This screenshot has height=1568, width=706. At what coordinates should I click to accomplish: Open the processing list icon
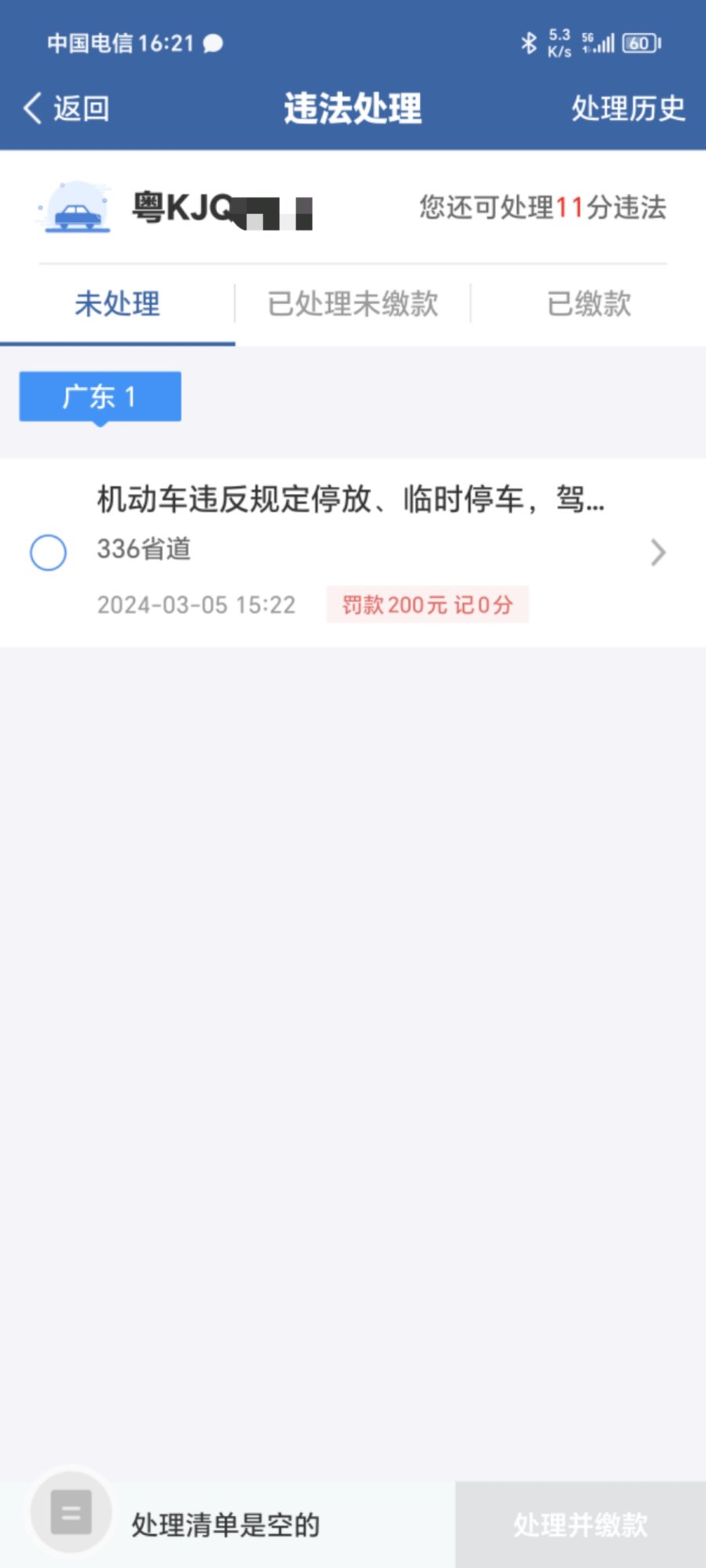pyautogui.click(x=71, y=1512)
